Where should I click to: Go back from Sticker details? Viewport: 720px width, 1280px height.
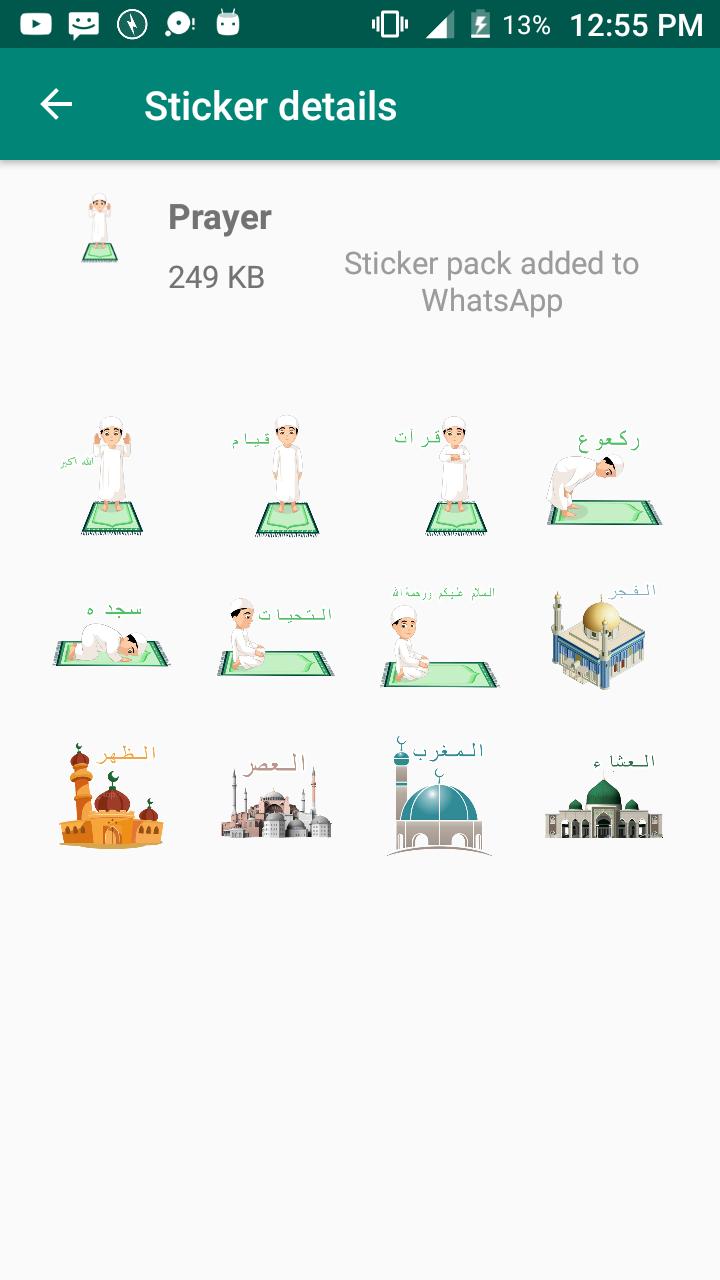pos(56,105)
